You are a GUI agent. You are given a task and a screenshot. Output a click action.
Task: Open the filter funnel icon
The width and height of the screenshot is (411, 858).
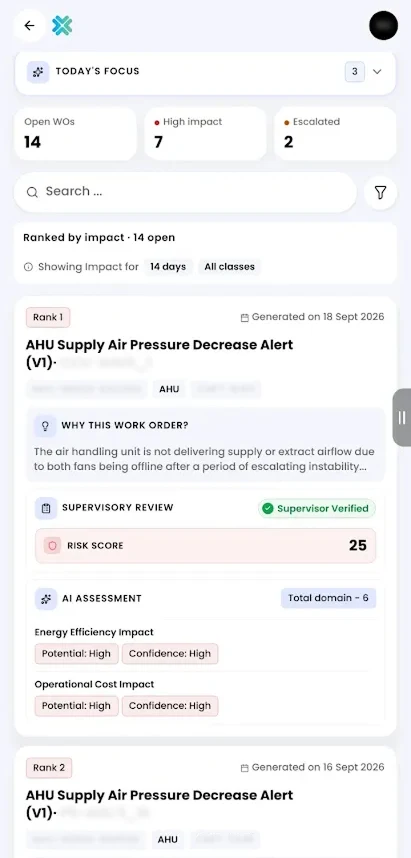380,193
